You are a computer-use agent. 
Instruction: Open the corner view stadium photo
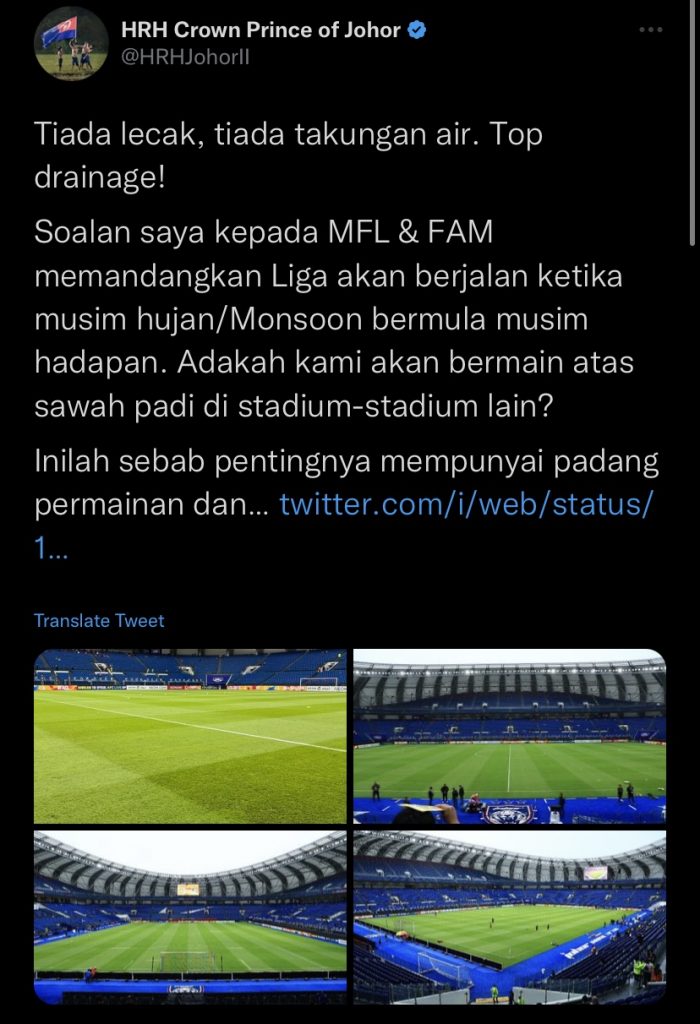tap(509, 916)
